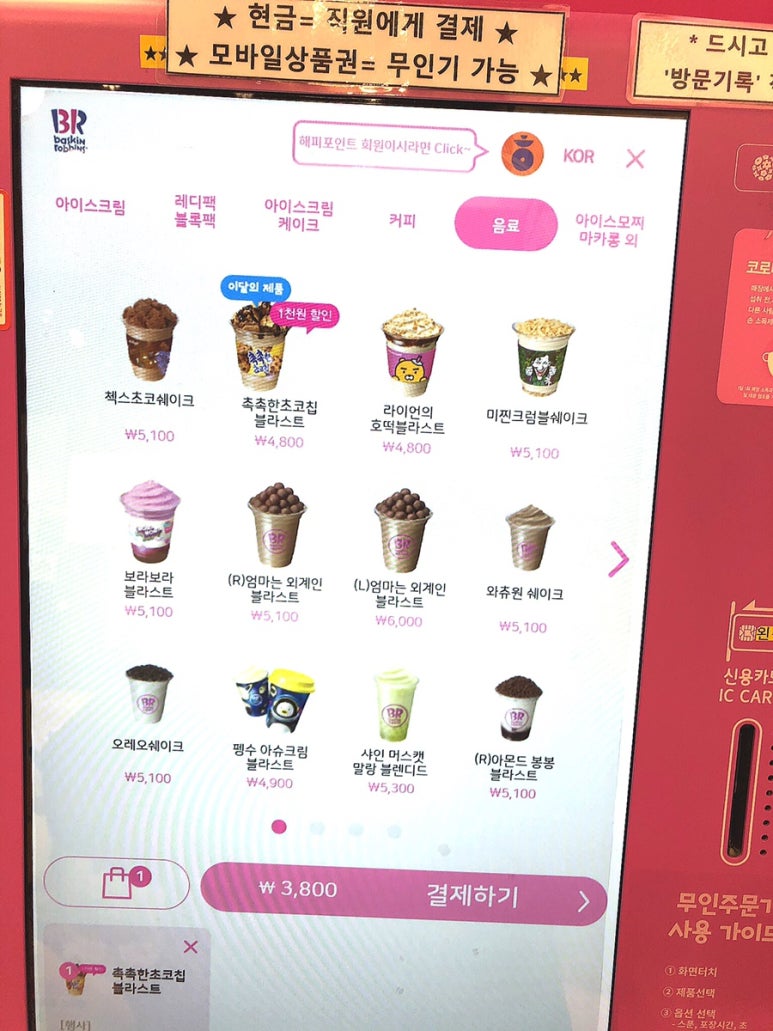Switch to the 커피 tab
The image size is (773, 1031).
click(402, 220)
